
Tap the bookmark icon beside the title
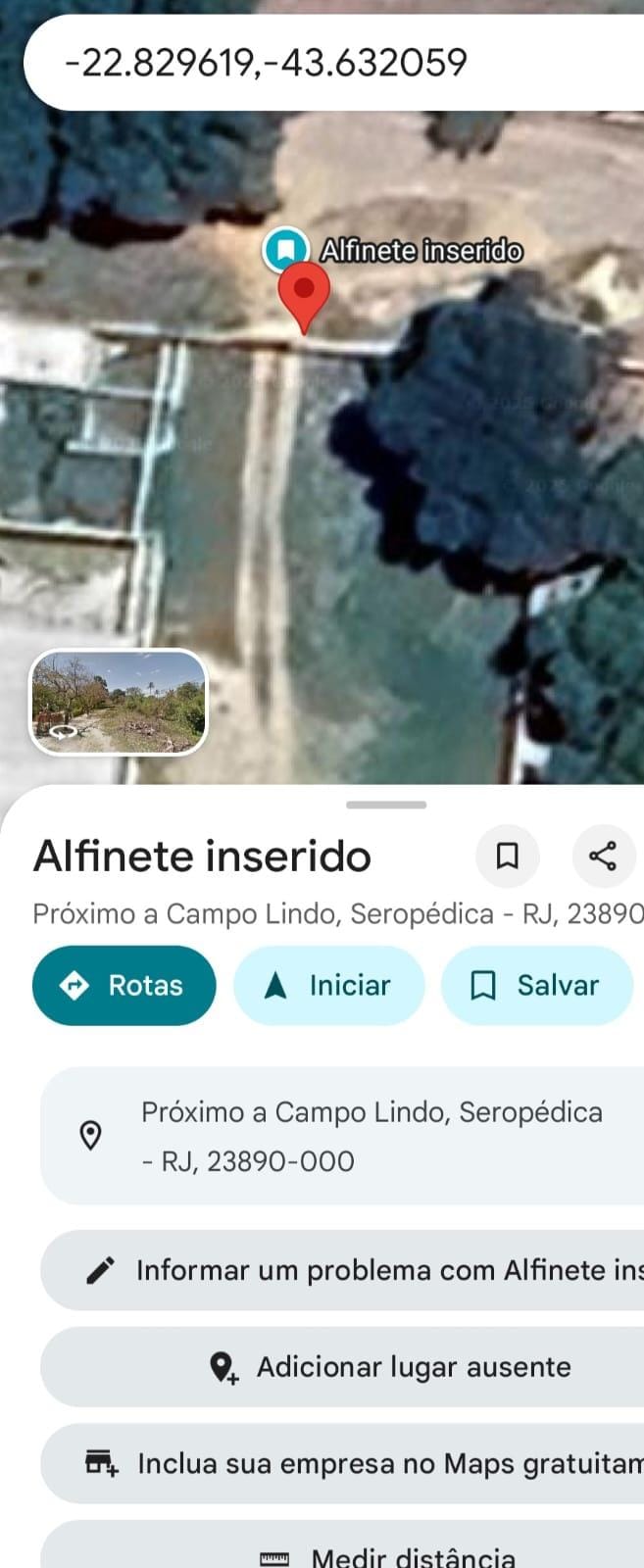pos(507,856)
